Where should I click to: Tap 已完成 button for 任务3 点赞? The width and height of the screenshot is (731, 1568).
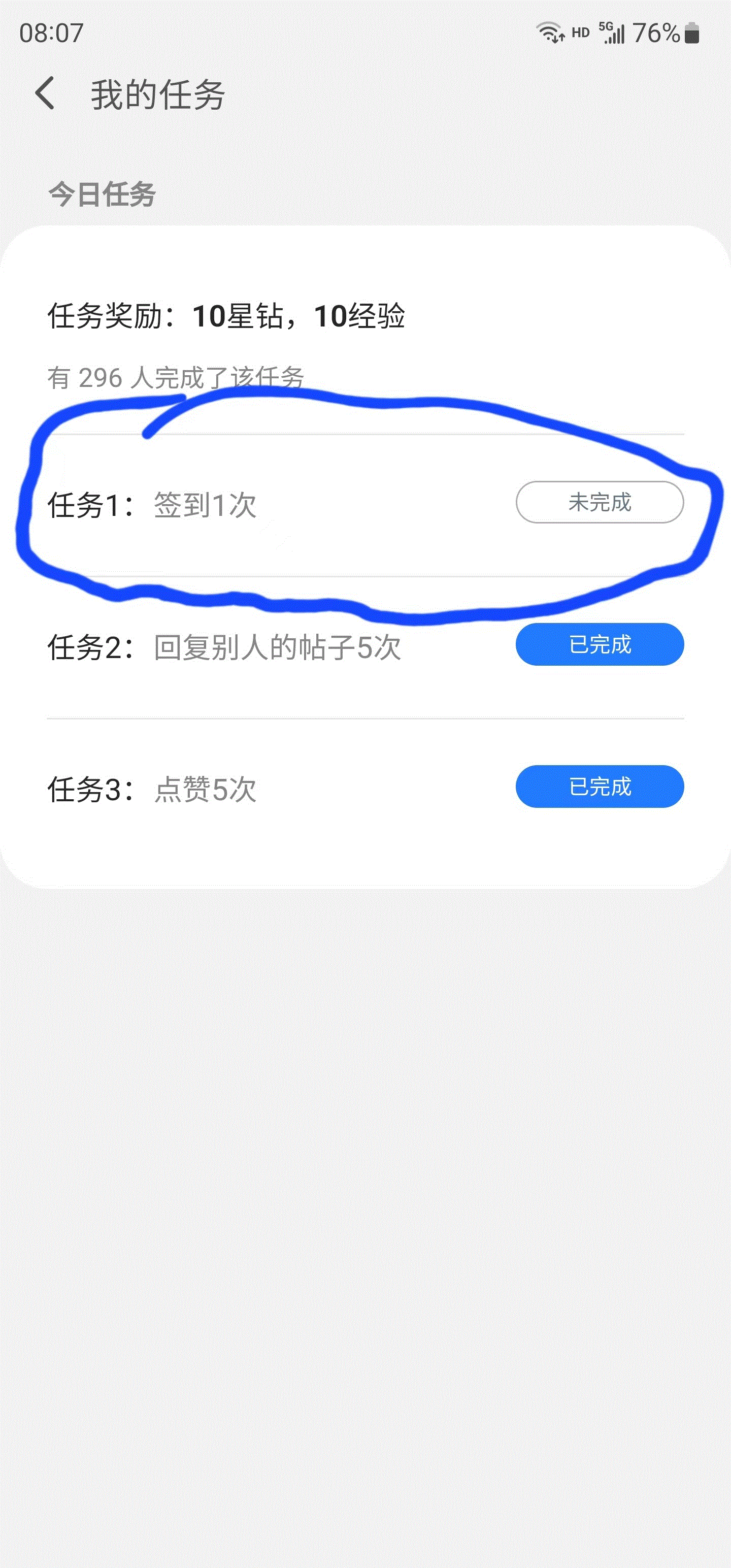pos(600,787)
